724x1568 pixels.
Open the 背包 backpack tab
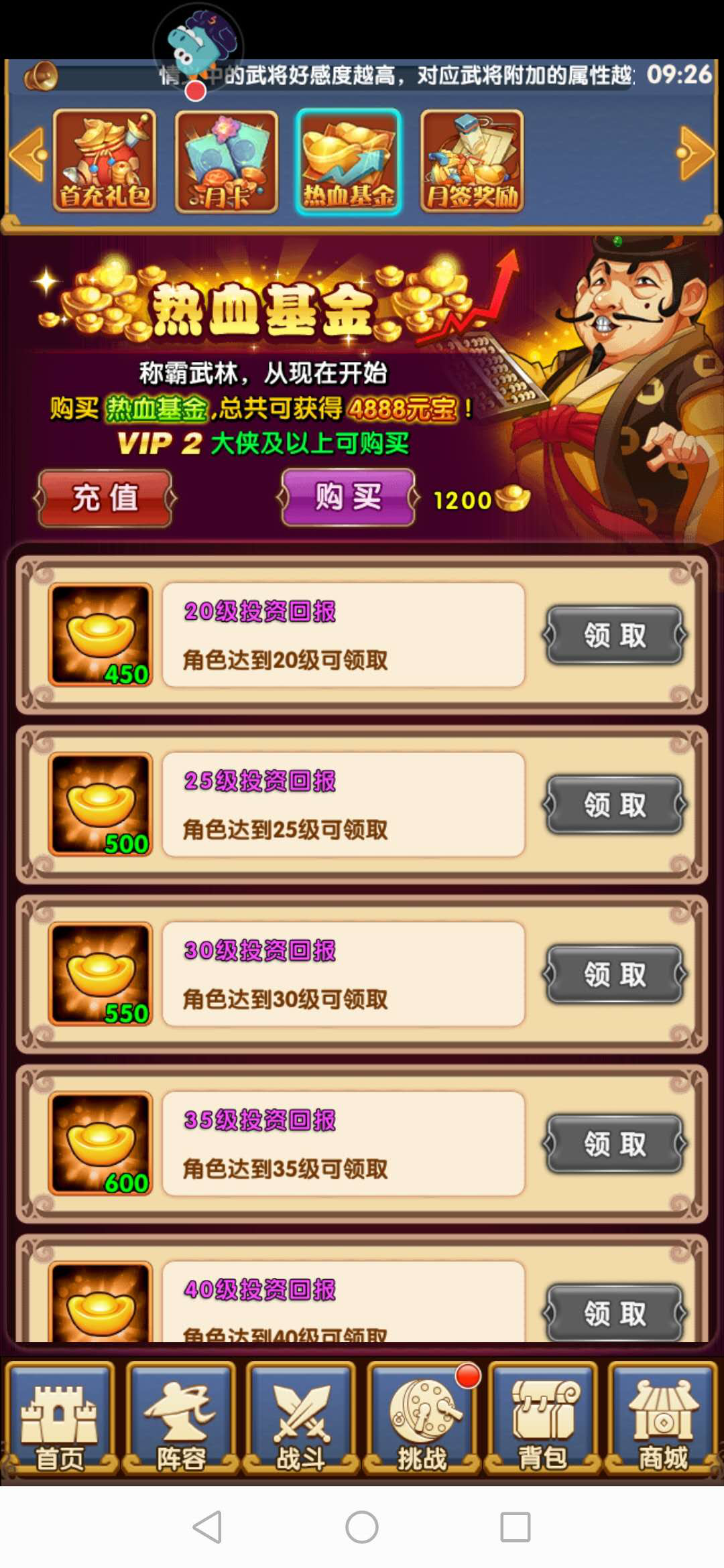542,1417
